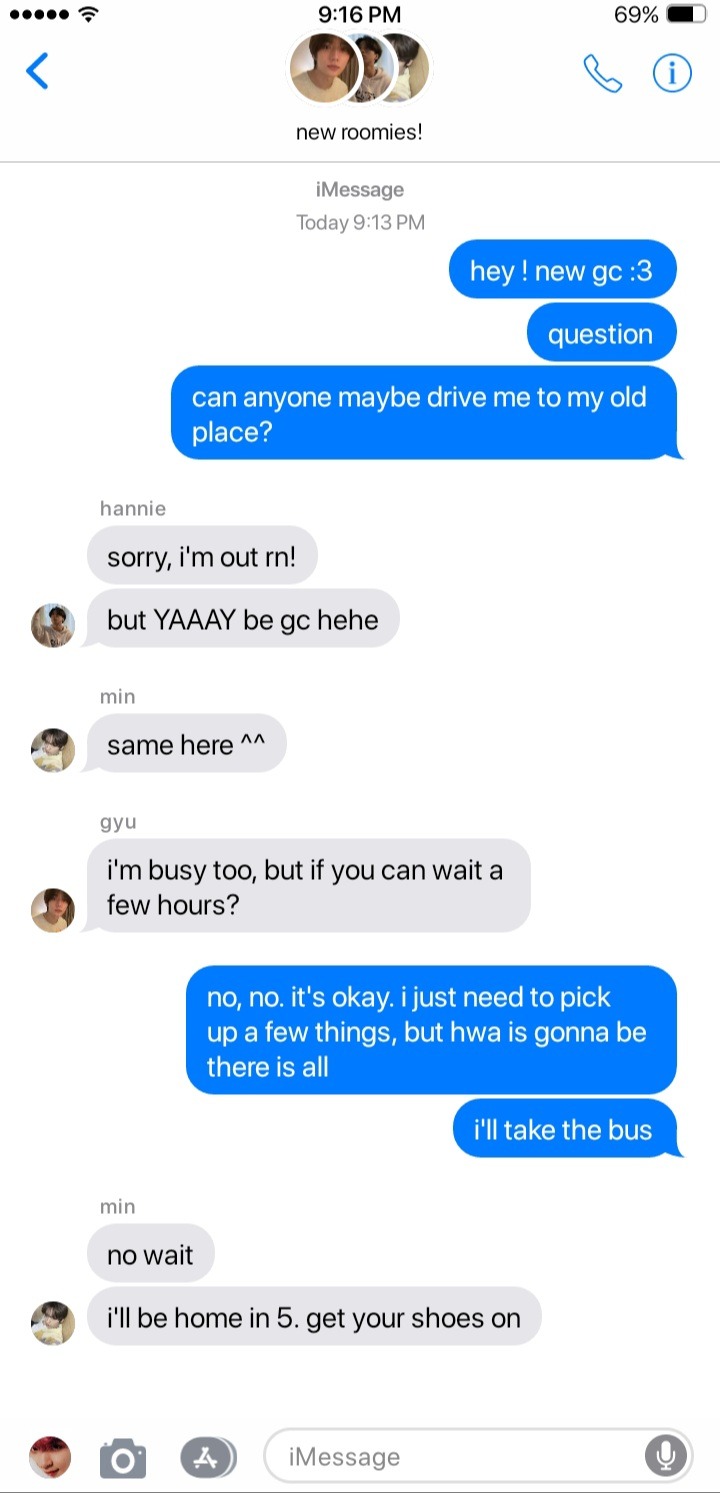
Task: Open the camera to attach a photo
Action: coord(123,1457)
